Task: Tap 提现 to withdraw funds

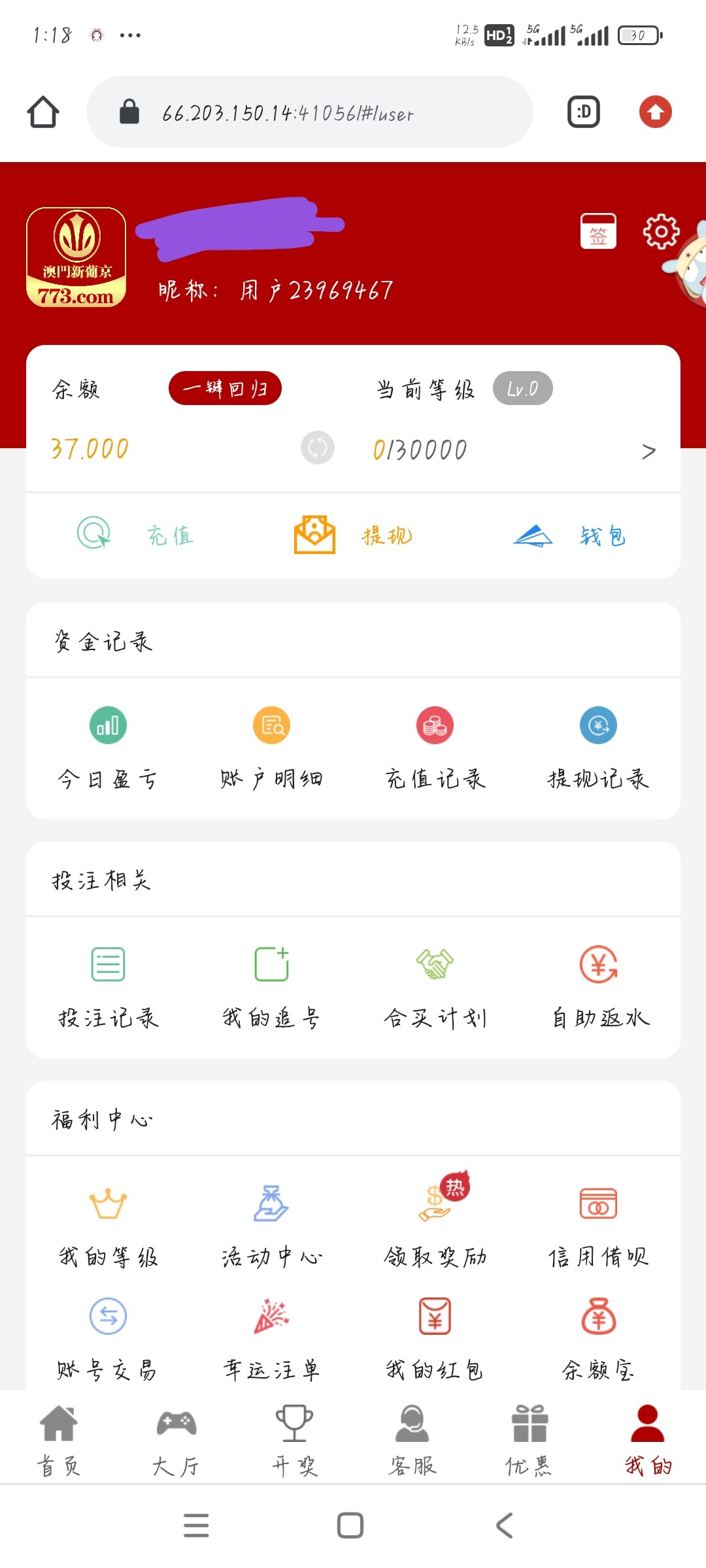Action: pyautogui.click(x=353, y=534)
